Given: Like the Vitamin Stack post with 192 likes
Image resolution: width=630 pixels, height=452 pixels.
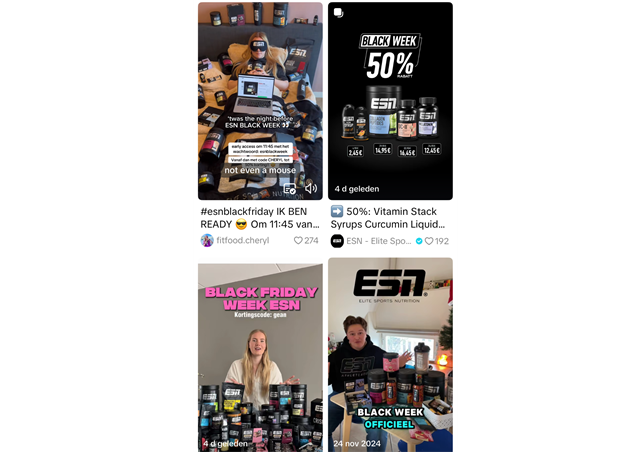Looking at the screenshot, I should [429, 241].
